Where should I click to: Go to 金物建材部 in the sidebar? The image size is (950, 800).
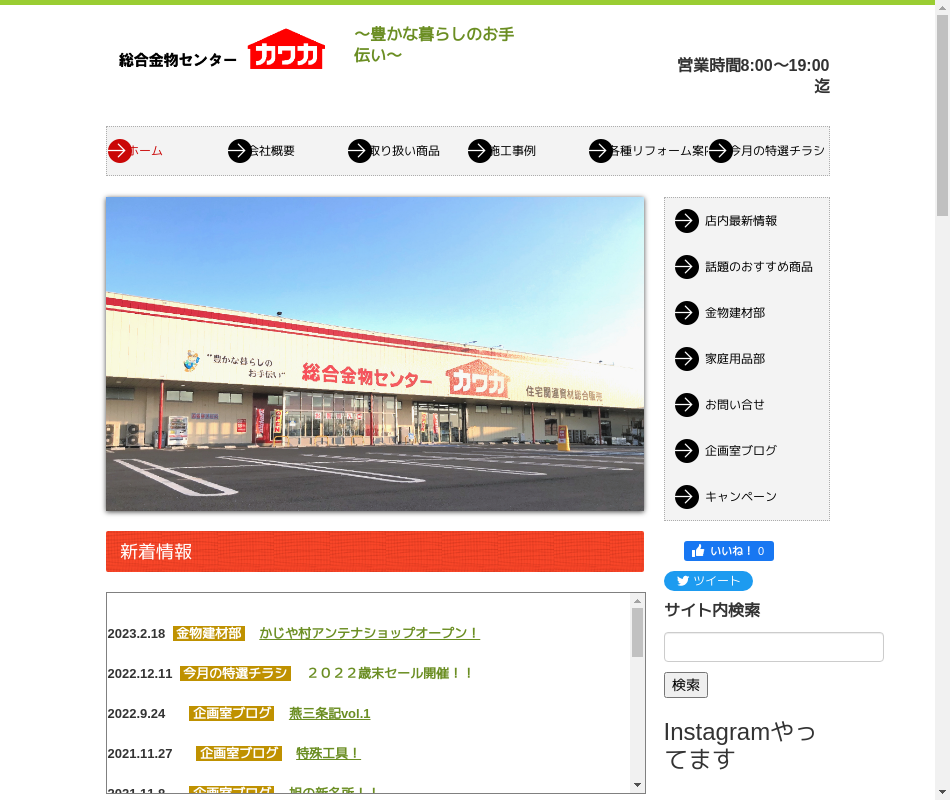point(734,313)
